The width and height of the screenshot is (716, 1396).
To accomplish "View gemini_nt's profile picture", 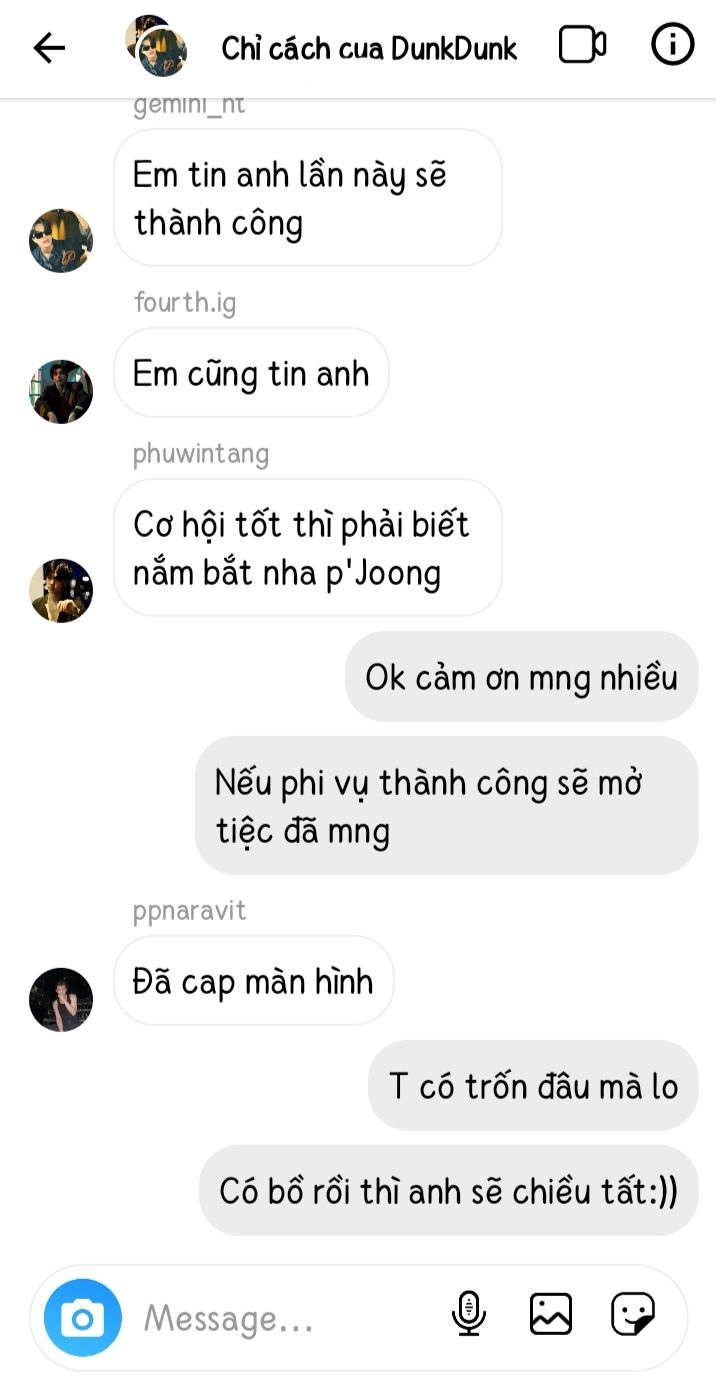I will pos(61,241).
